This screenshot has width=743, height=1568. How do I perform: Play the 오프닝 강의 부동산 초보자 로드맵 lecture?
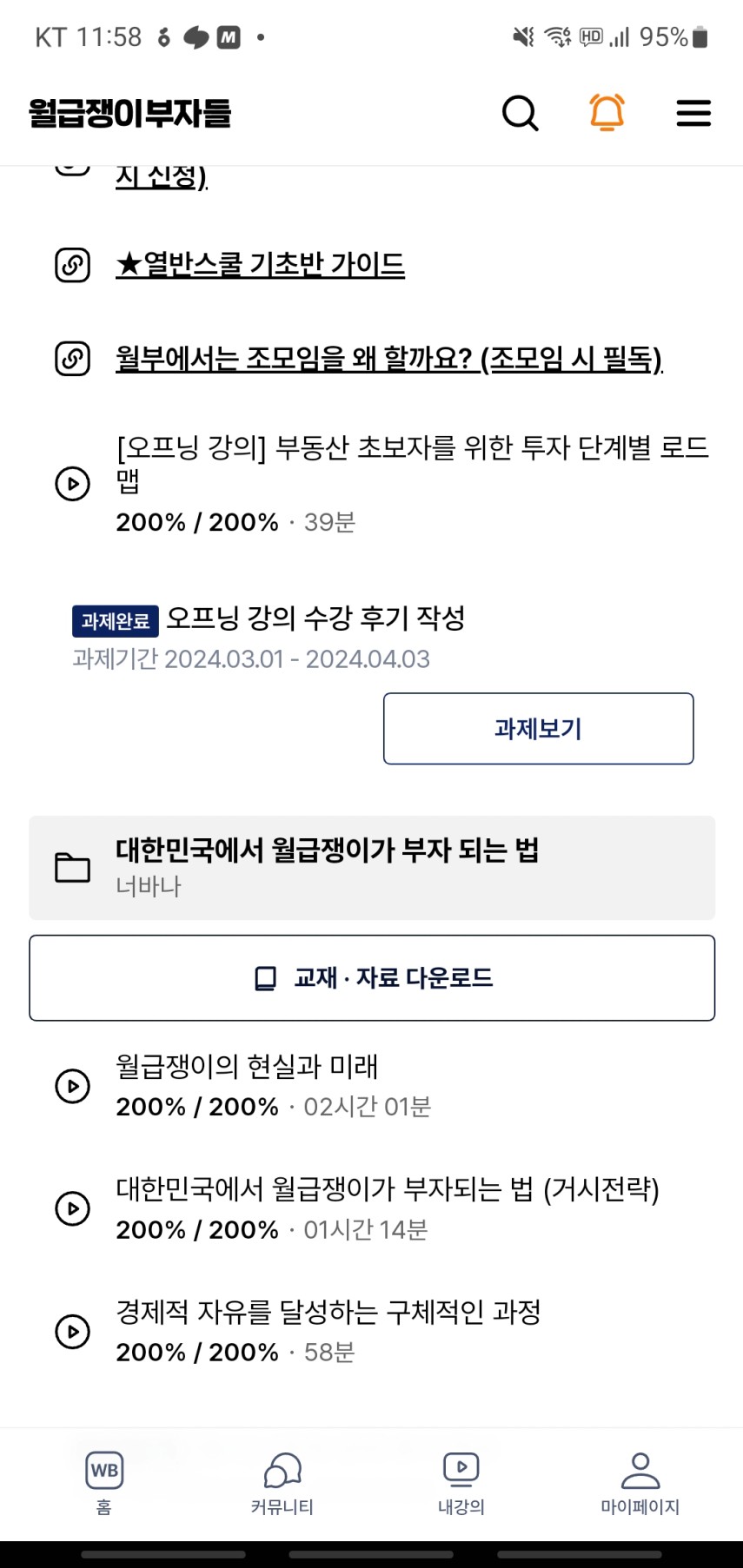[382, 484]
